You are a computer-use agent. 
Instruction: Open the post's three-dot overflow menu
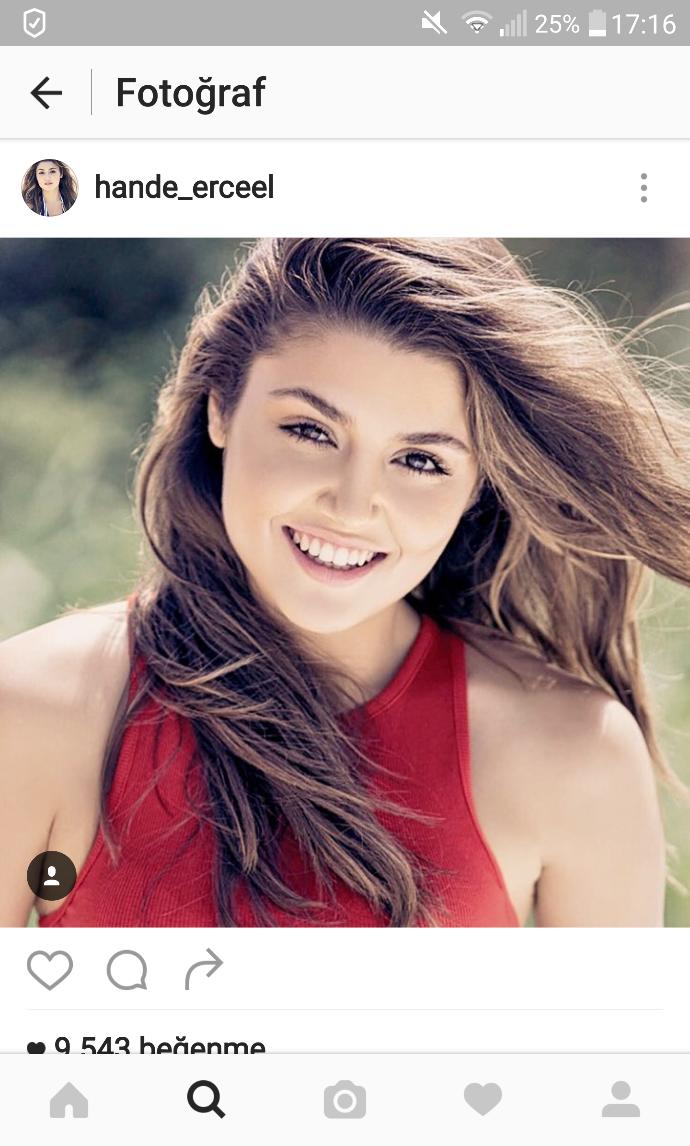click(x=643, y=188)
